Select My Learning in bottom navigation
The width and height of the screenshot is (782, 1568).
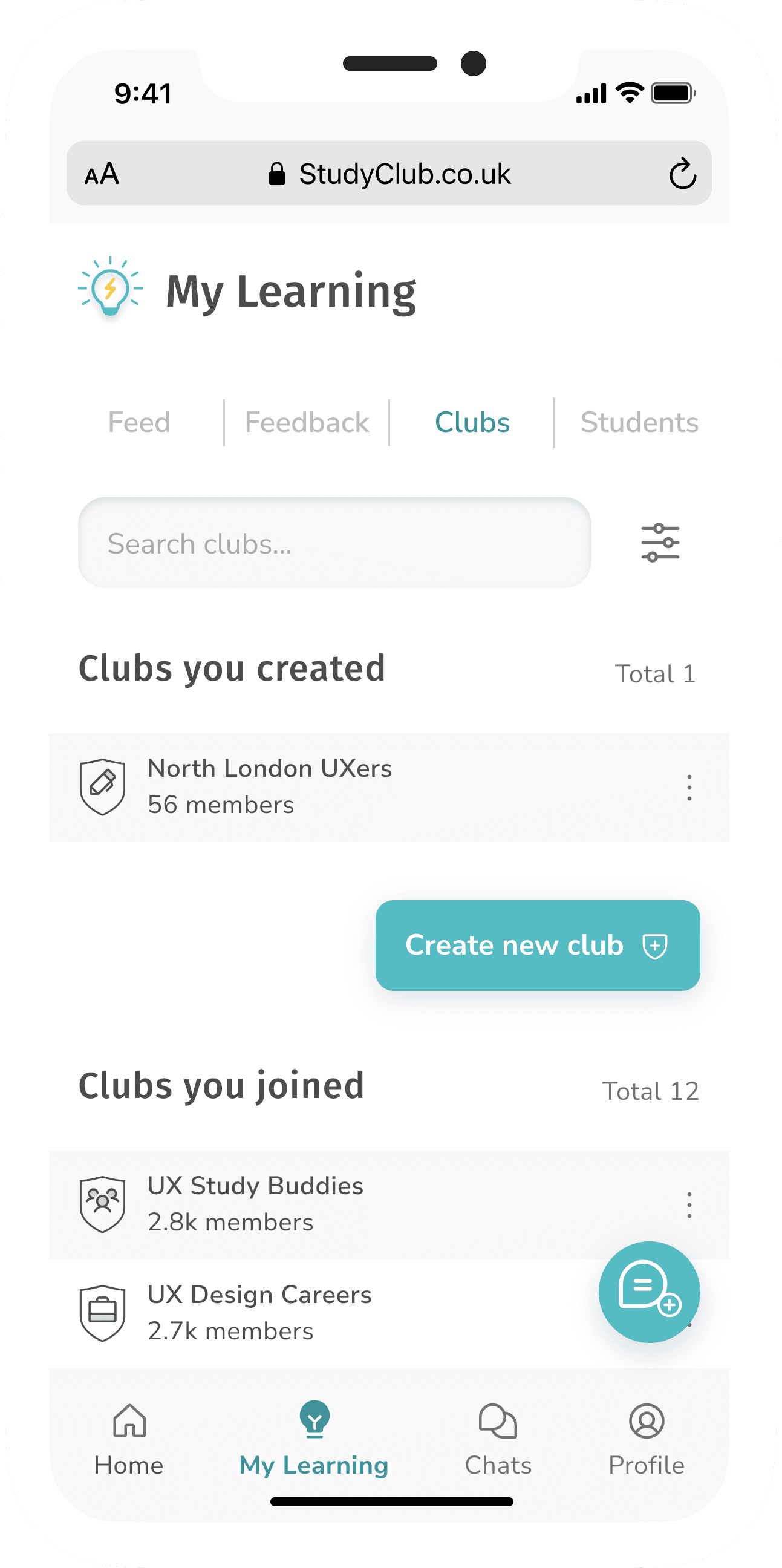point(314,1440)
